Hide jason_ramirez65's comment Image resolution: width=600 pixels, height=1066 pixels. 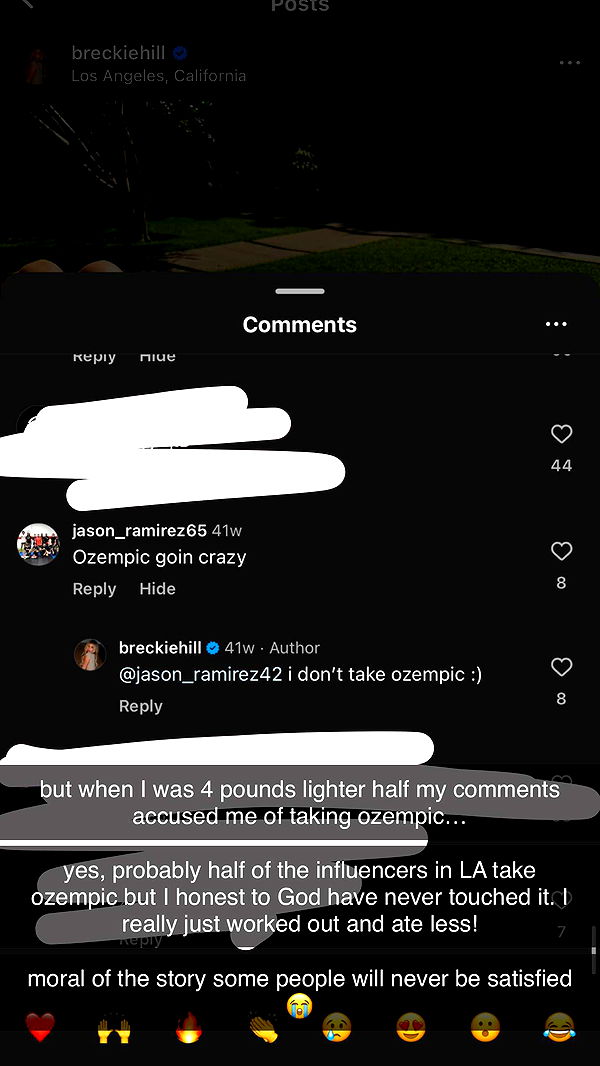point(157,589)
